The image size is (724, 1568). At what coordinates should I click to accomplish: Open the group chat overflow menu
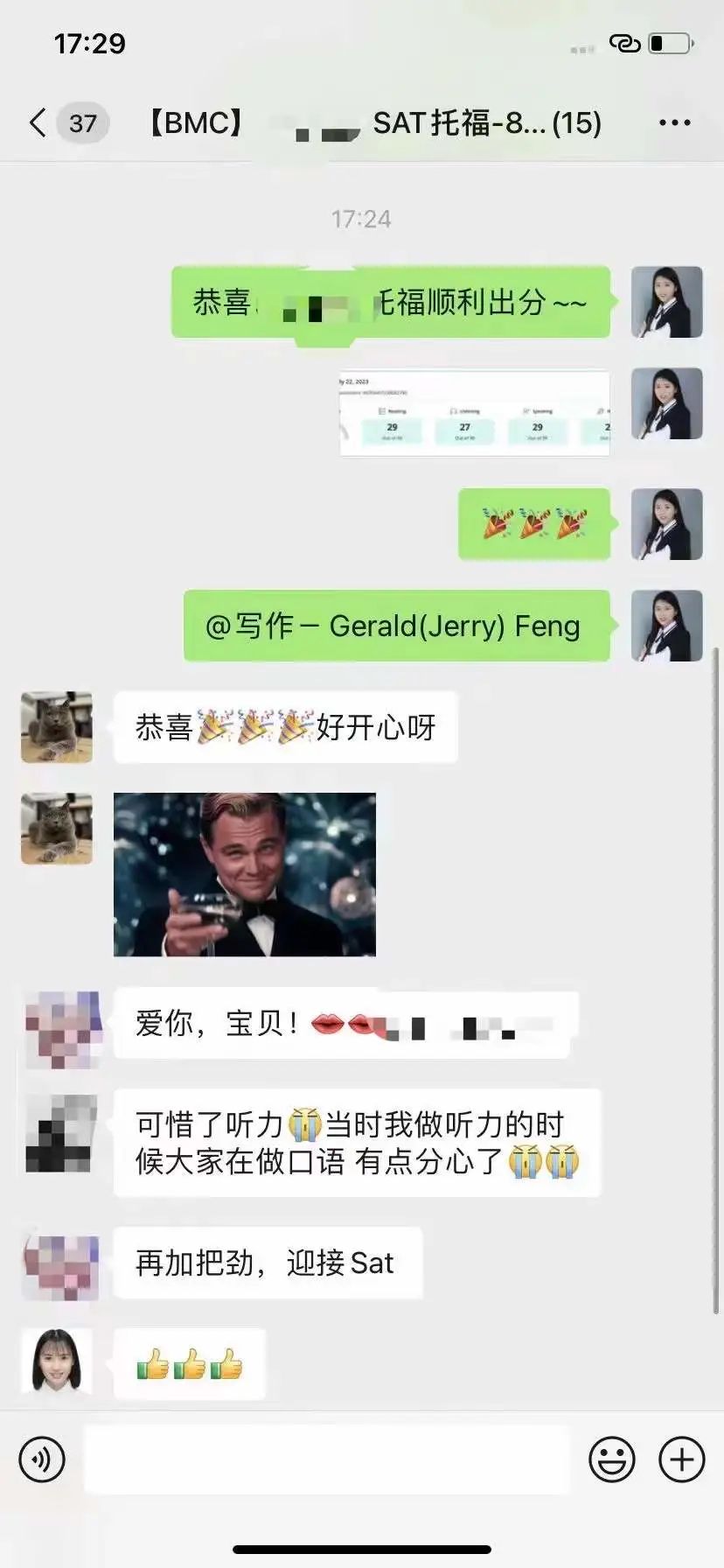[x=674, y=123]
